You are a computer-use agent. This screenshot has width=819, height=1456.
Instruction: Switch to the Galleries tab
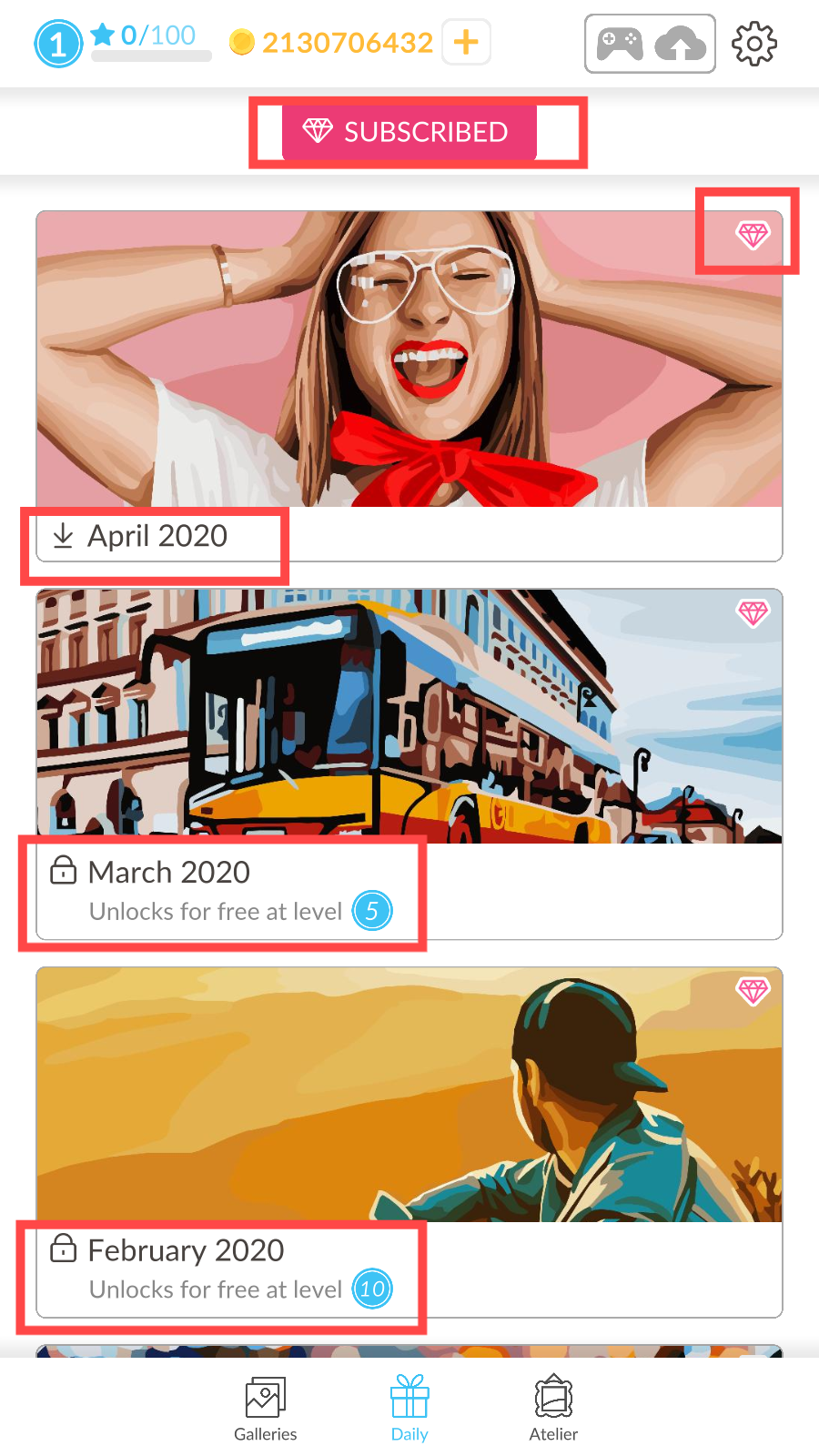[265, 1408]
